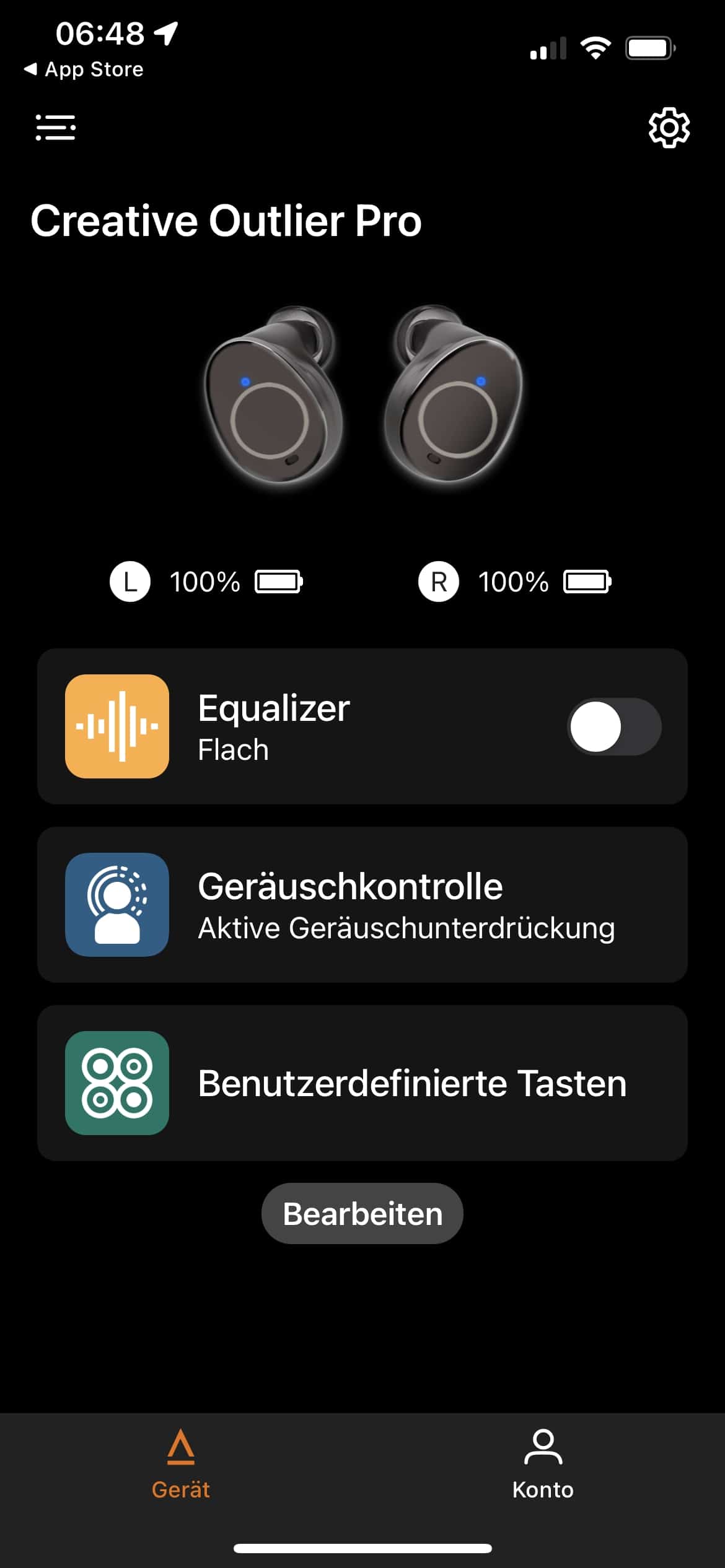Image resolution: width=725 pixels, height=1568 pixels.
Task: Return to the App Store
Action: tap(84, 69)
